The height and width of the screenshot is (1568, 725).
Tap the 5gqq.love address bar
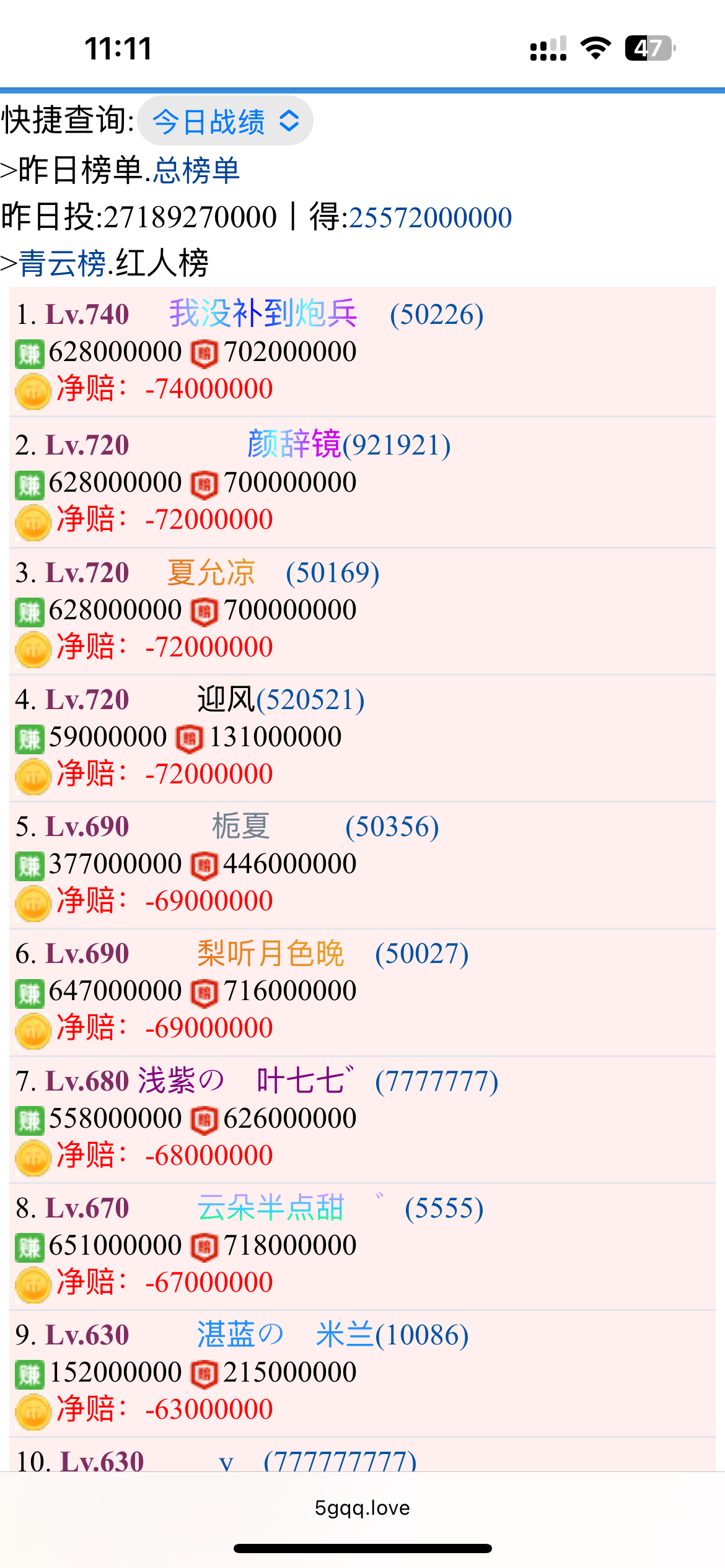click(362, 1507)
